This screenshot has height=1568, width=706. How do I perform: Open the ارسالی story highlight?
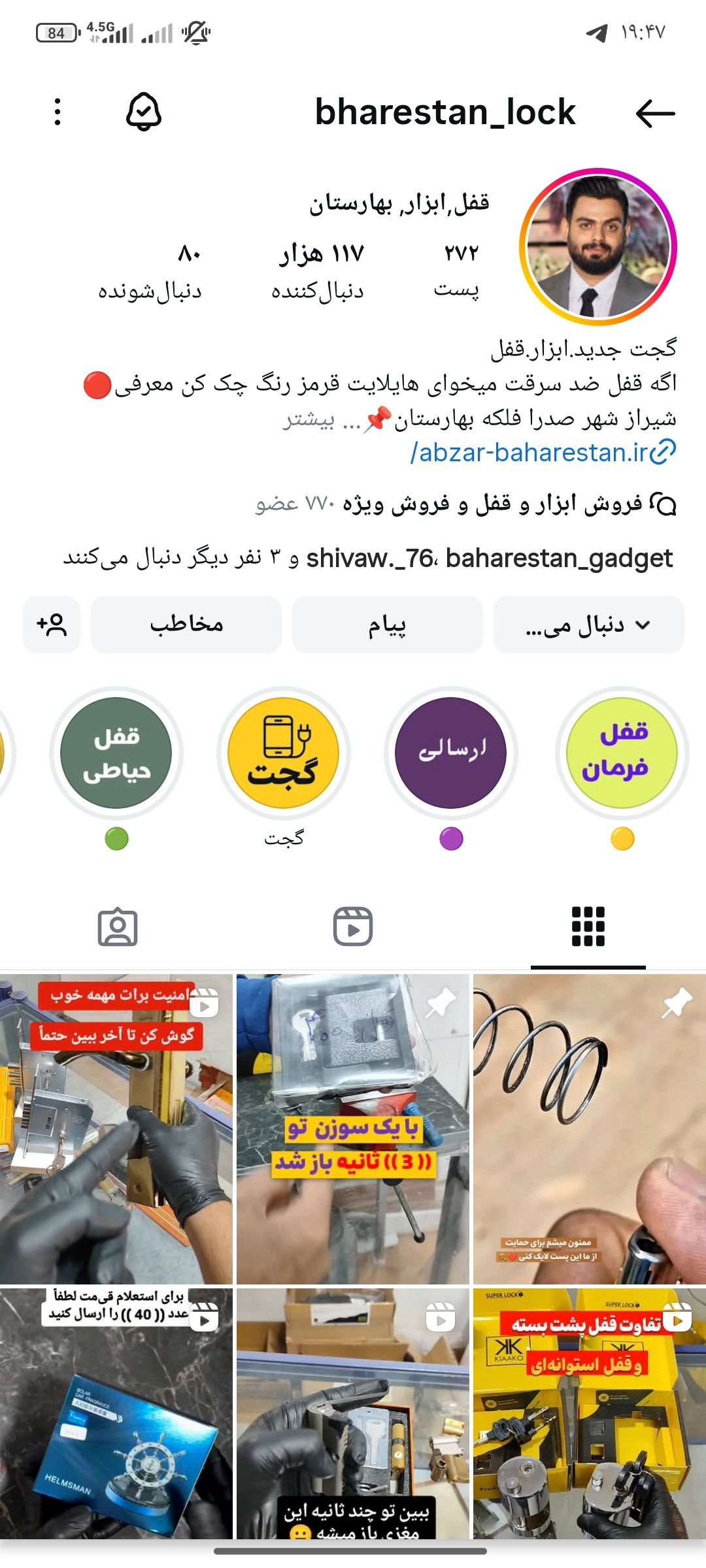pos(451,753)
